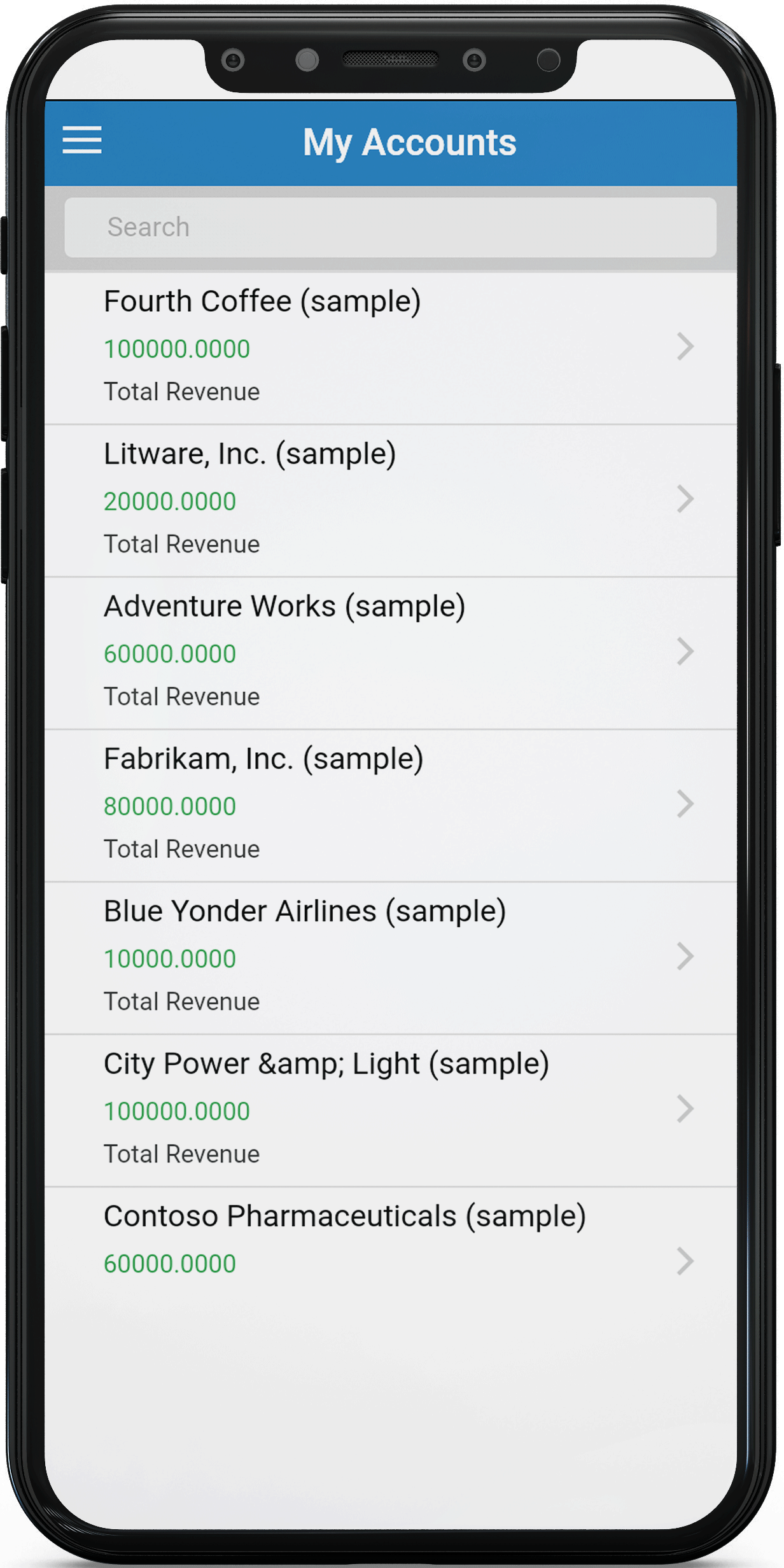Open the Fourth Coffee (sample) account
784x1568 pixels.
(389, 347)
